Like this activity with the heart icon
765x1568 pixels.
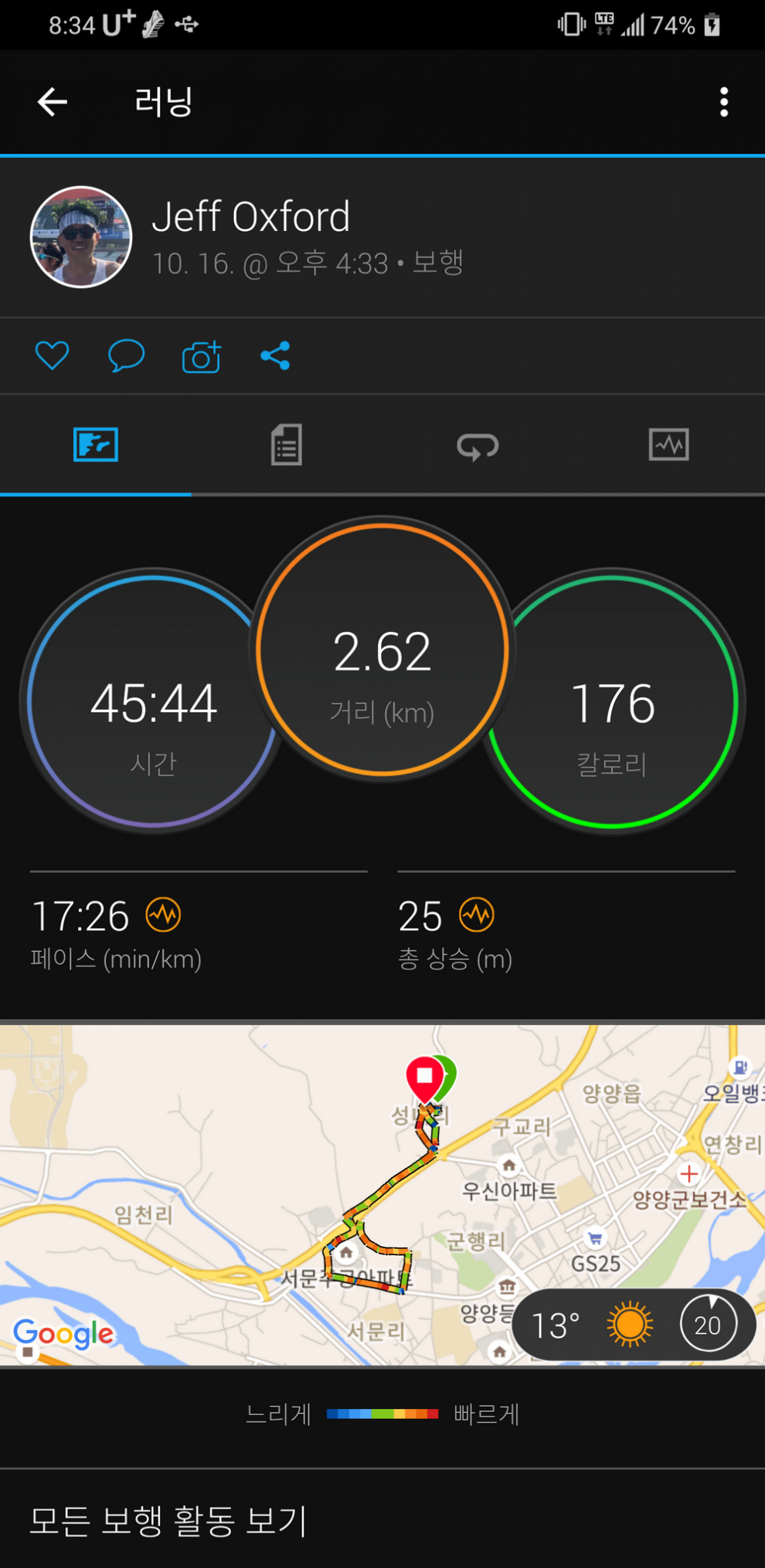coord(52,356)
